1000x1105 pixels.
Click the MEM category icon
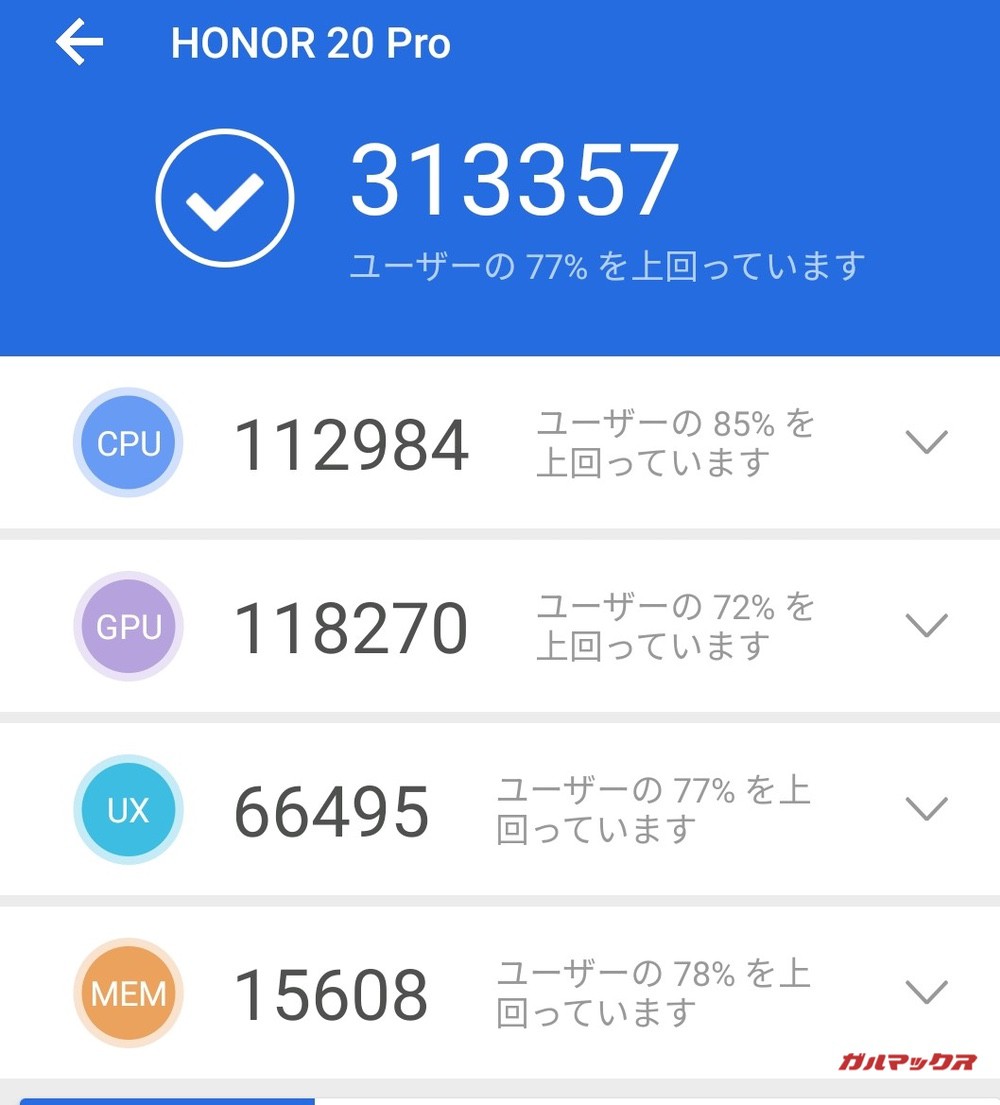coord(127,993)
